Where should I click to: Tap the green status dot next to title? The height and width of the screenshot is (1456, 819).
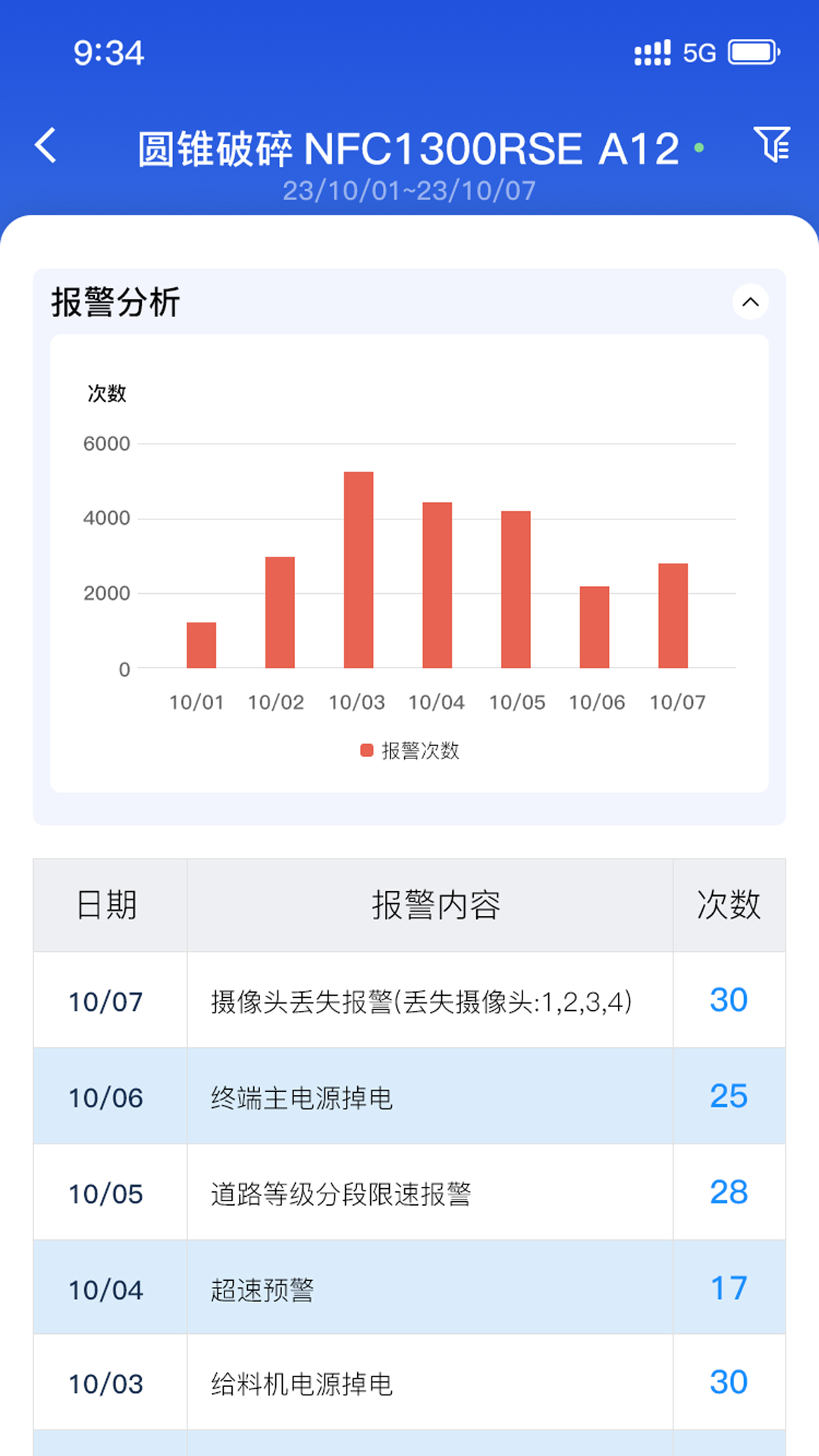pos(699,147)
